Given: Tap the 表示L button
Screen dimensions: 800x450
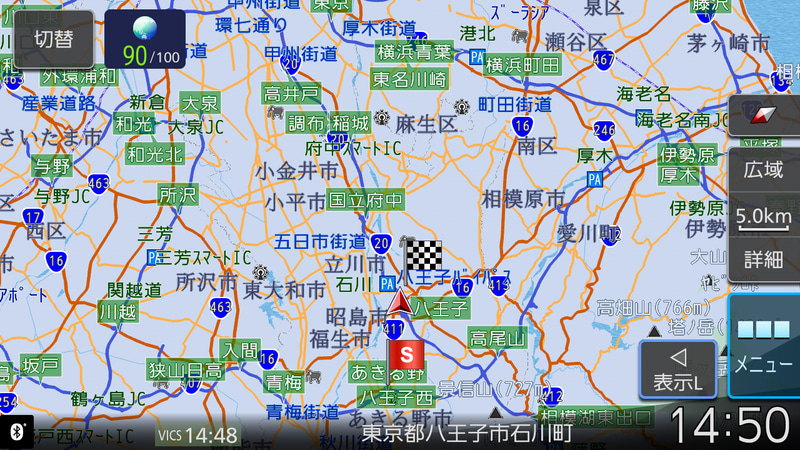Looking at the screenshot, I should click(678, 369).
